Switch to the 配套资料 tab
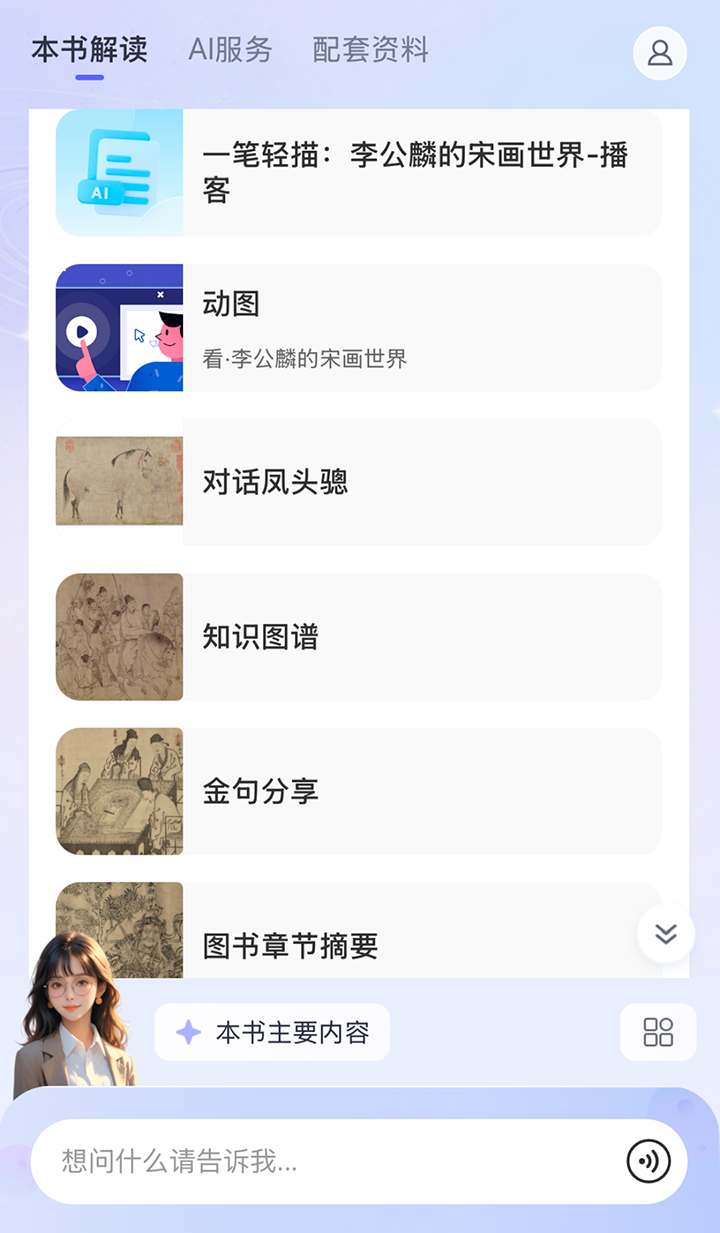 coord(370,49)
